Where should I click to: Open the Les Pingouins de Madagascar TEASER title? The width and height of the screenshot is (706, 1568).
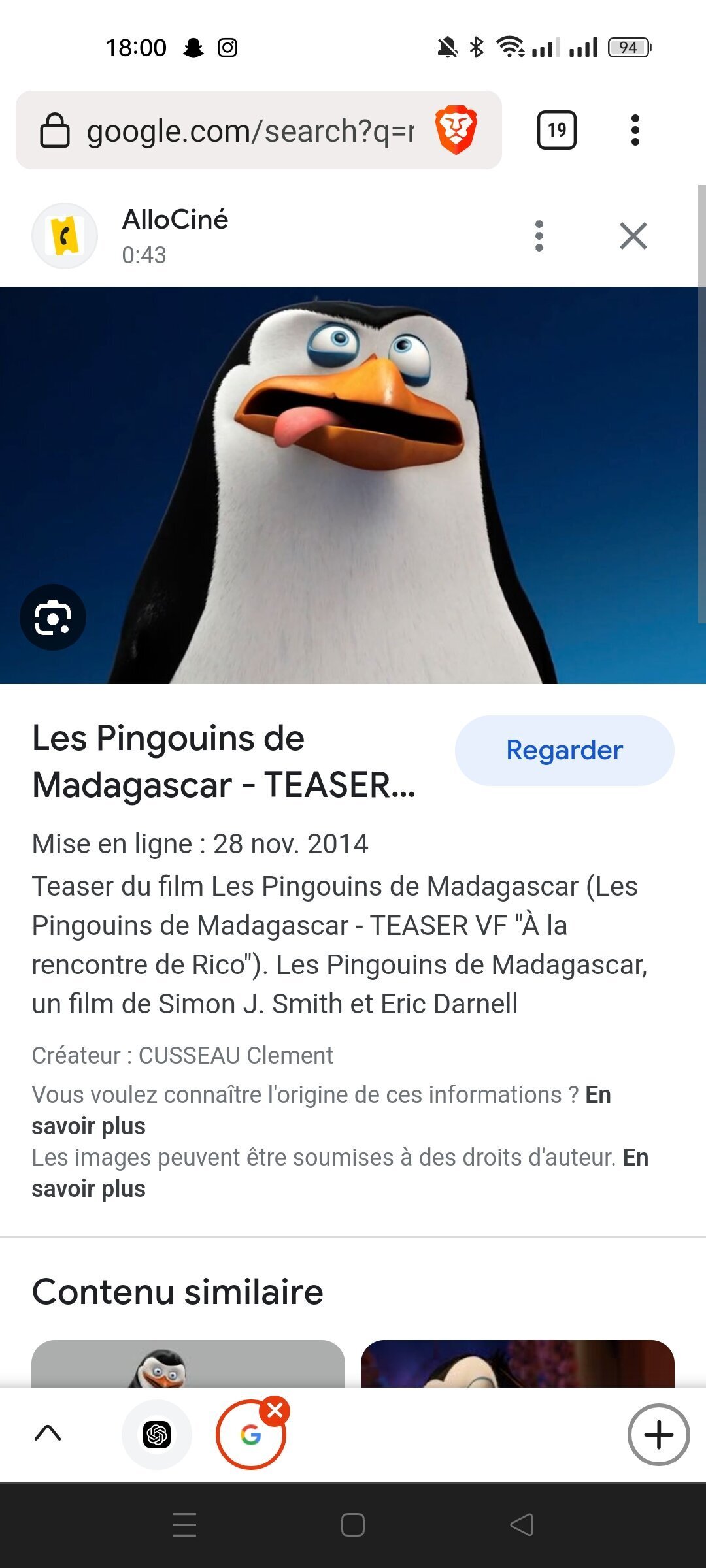click(x=224, y=761)
